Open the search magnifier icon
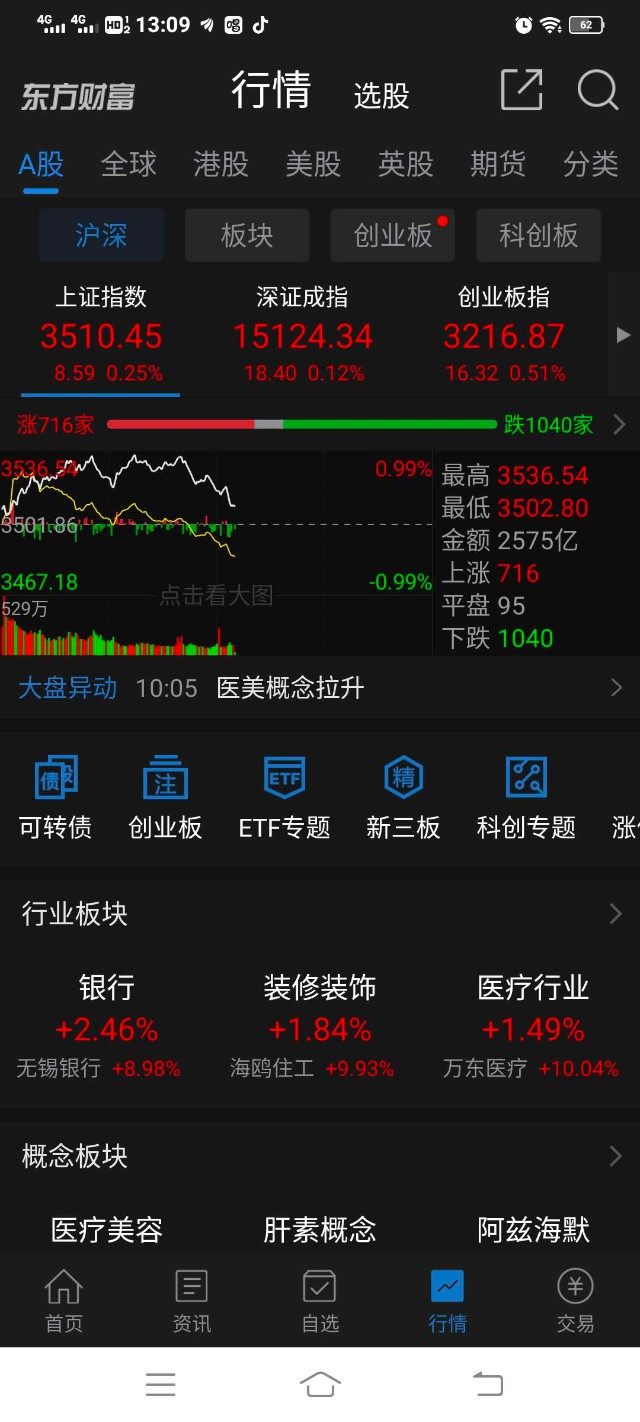The height and width of the screenshot is (1422, 640). click(x=598, y=91)
